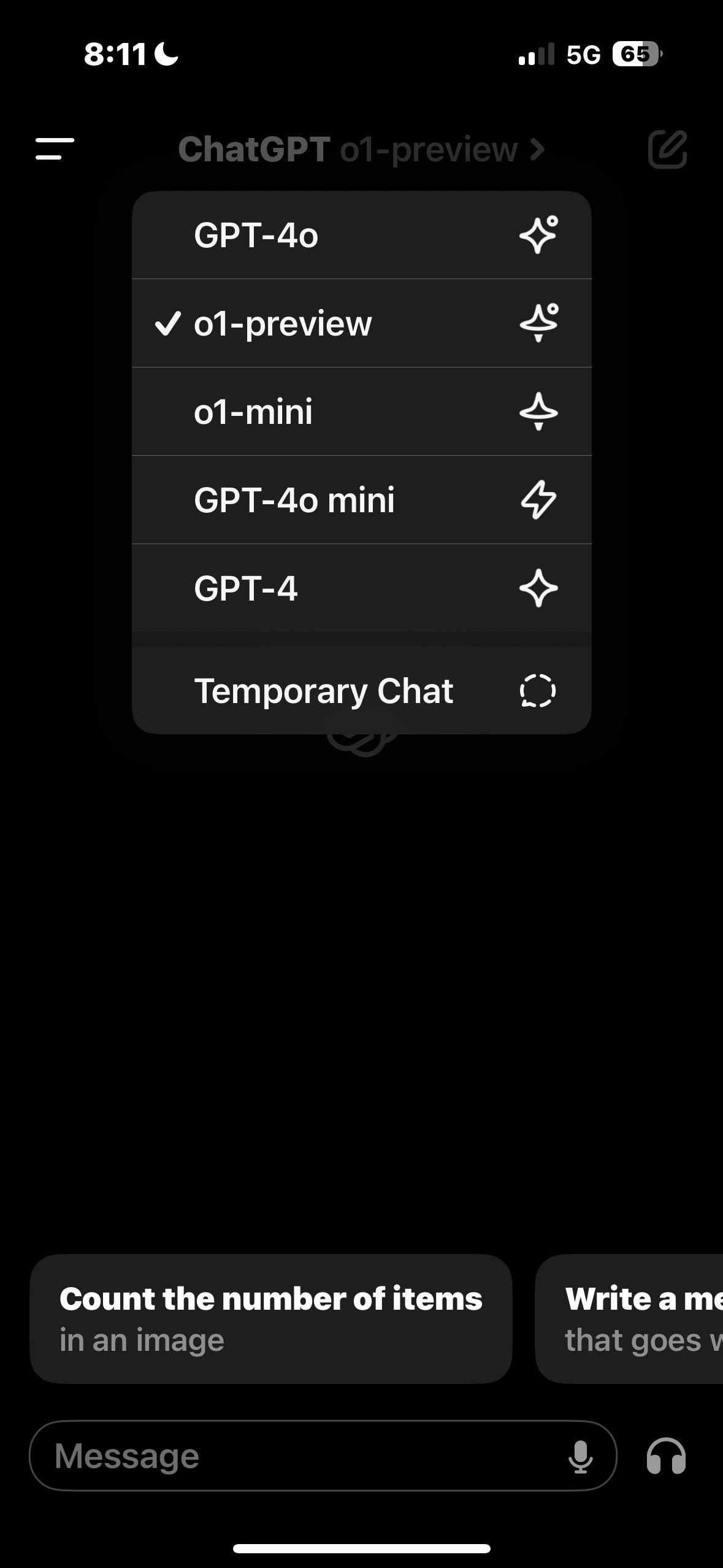Choose o1-preview from the model list

(362, 323)
